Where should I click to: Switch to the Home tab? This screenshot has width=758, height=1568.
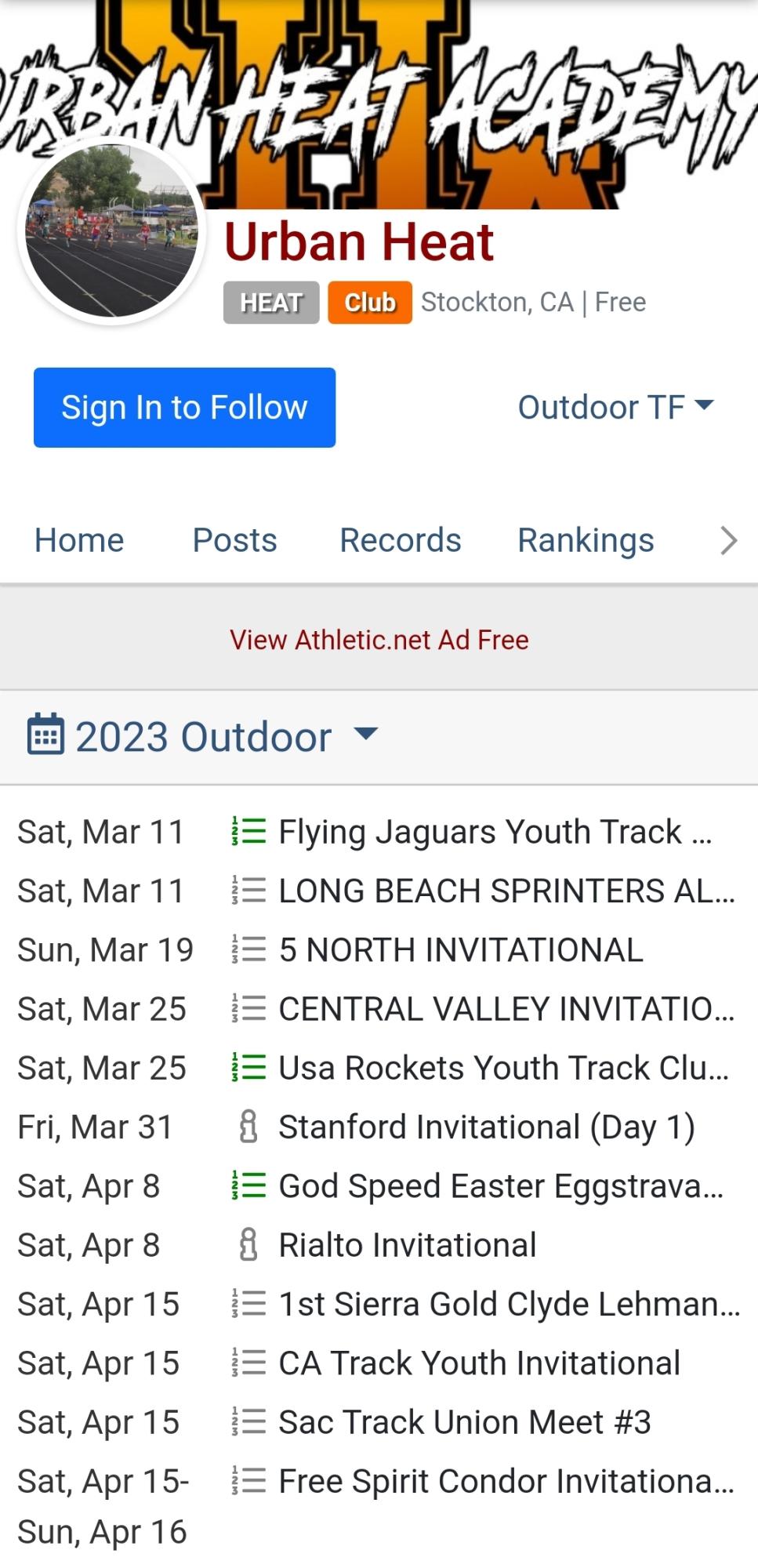click(79, 540)
